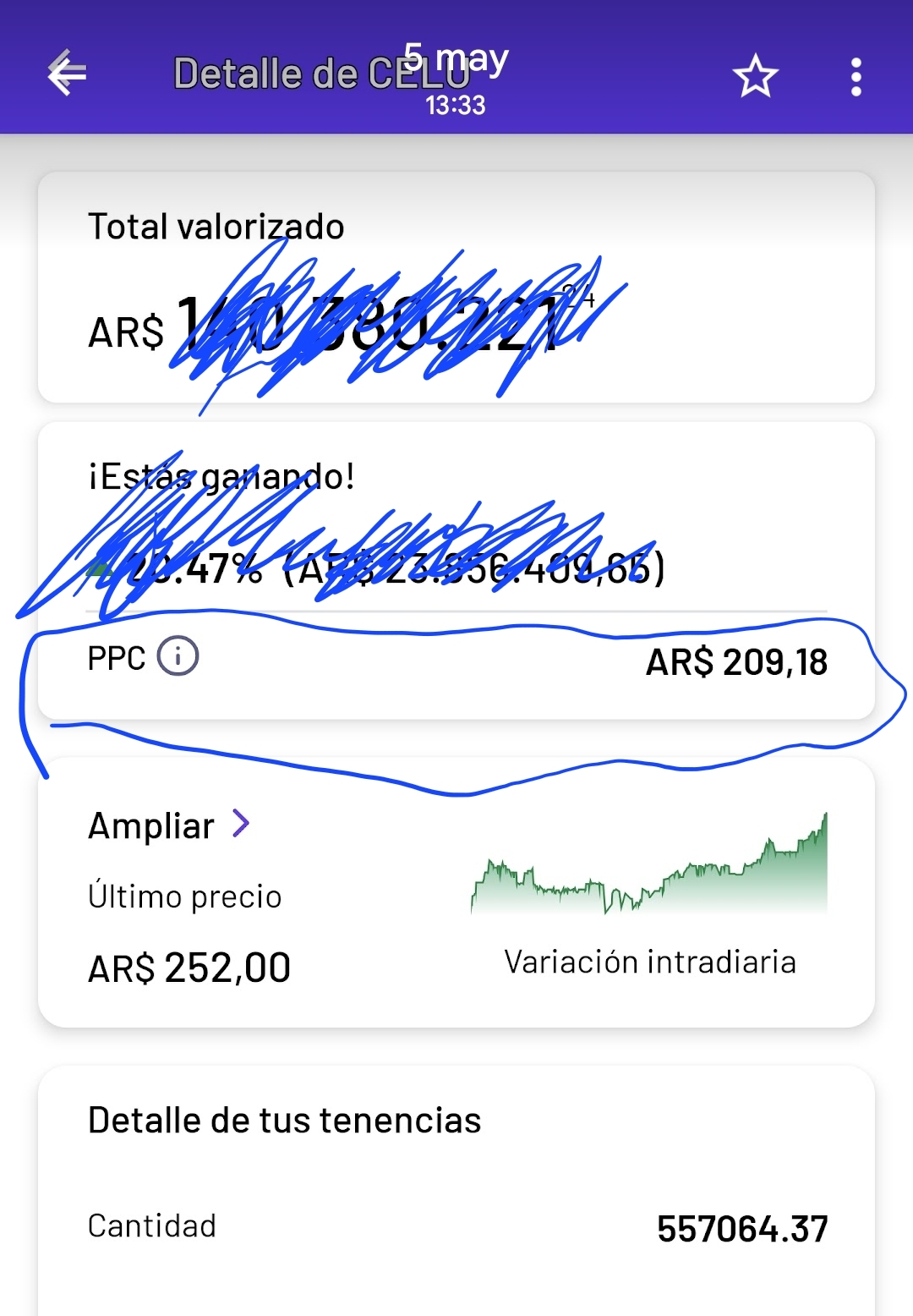Open the intraday variation chart

(649, 864)
